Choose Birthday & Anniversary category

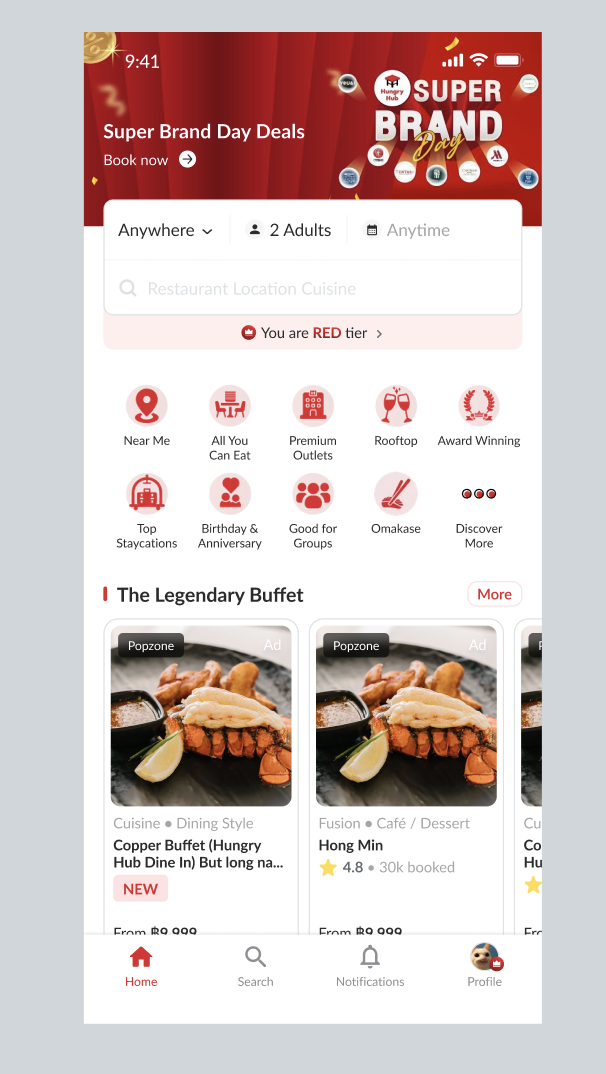pos(230,511)
